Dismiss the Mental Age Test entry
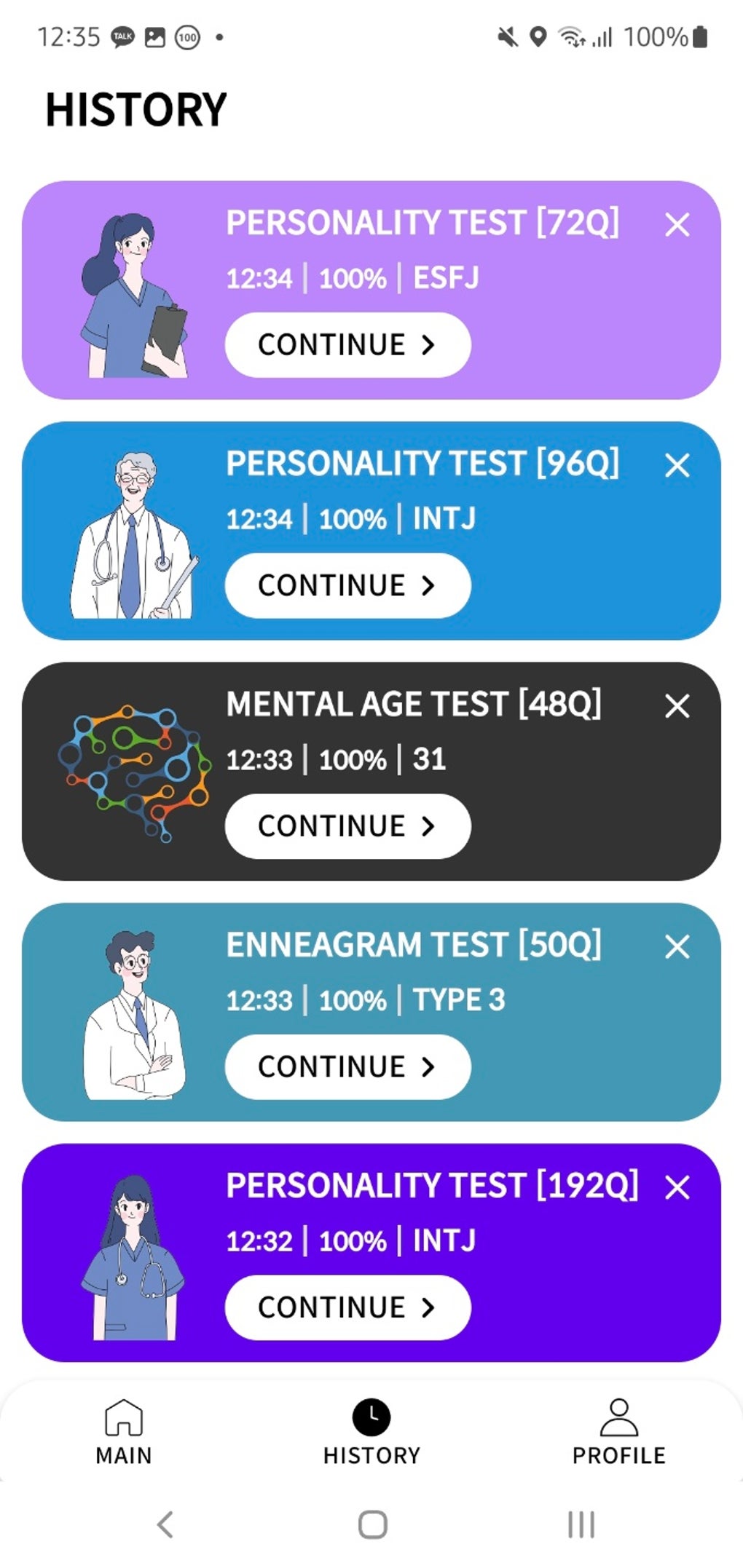This screenshot has height=1568, width=743. coord(677,706)
